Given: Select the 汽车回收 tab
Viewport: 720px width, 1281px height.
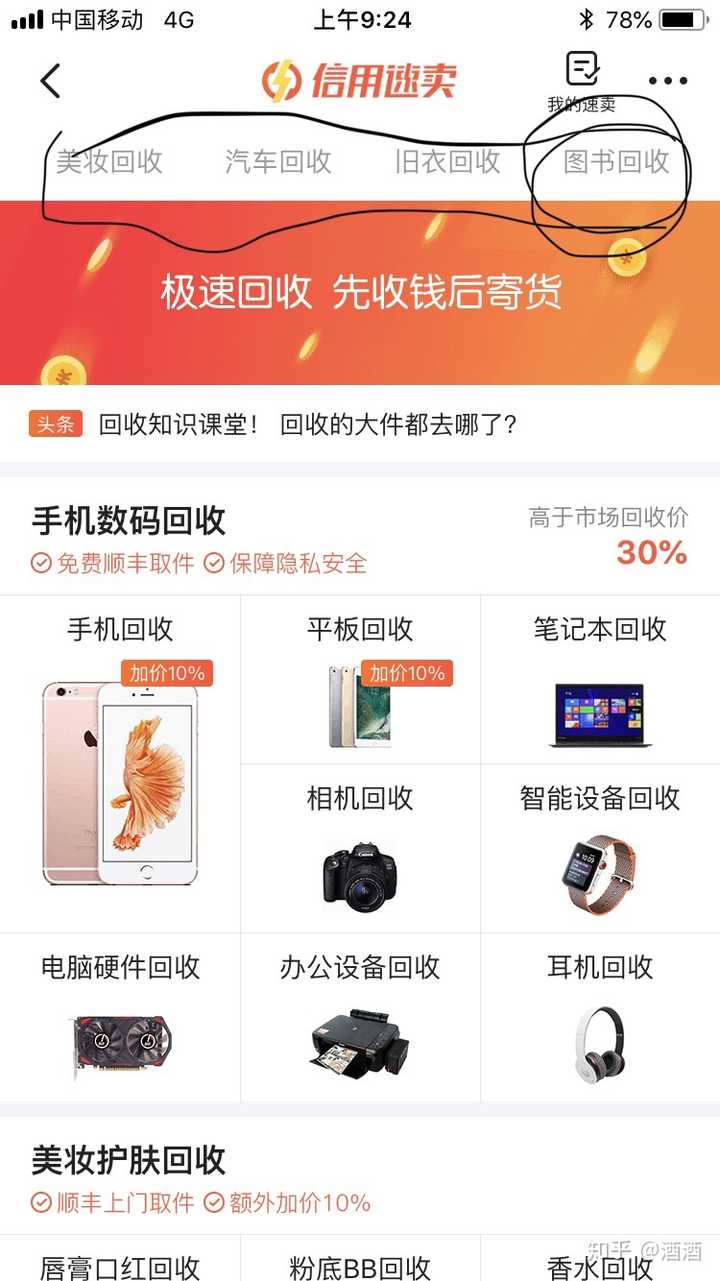Looking at the screenshot, I should click(x=278, y=161).
